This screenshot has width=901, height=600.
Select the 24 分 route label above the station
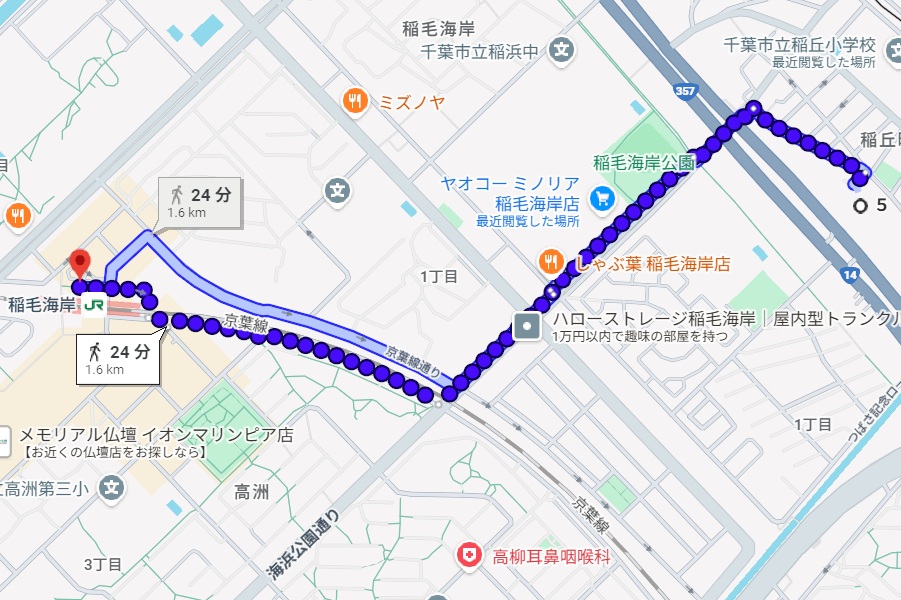click(x=199, y=202)
